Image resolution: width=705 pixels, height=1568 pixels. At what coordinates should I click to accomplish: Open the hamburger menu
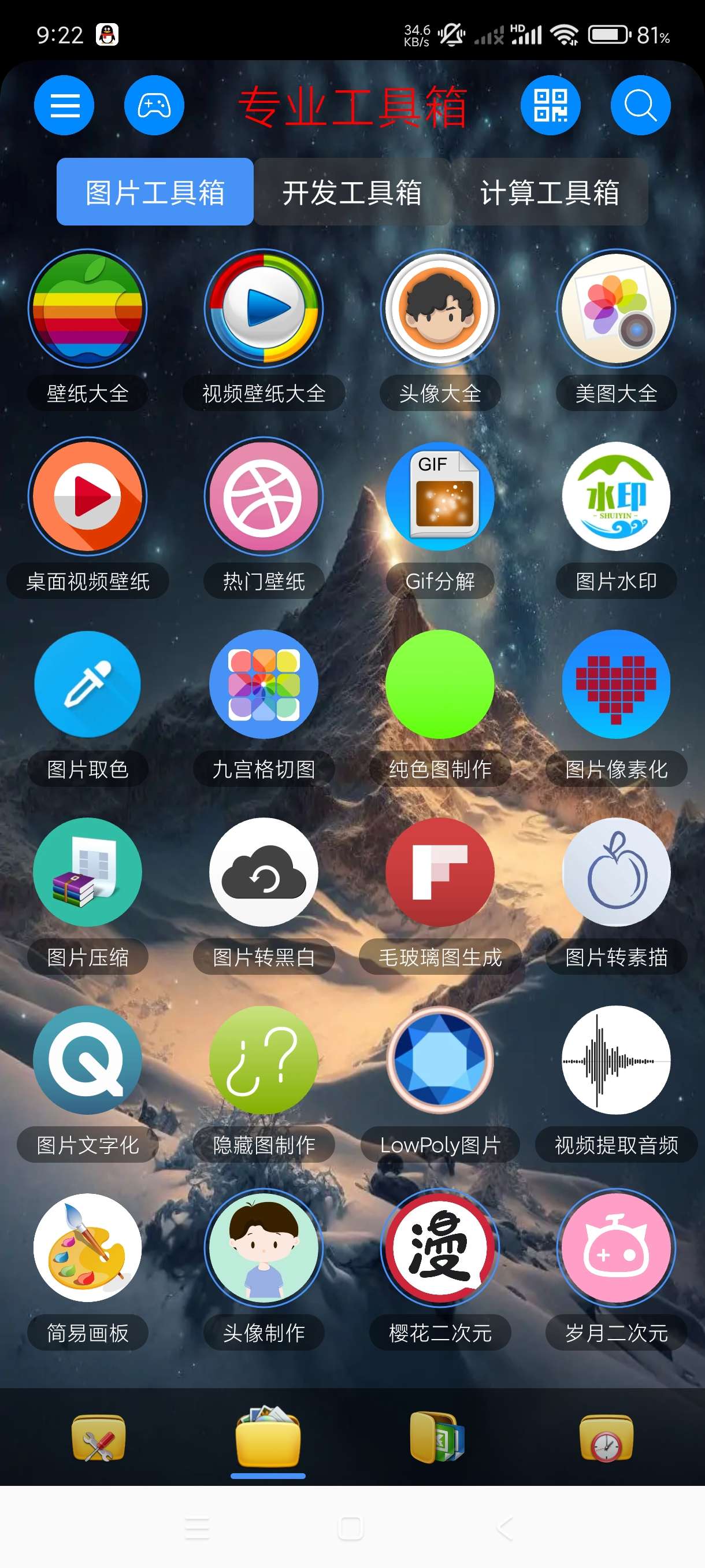tap(64, 105)
